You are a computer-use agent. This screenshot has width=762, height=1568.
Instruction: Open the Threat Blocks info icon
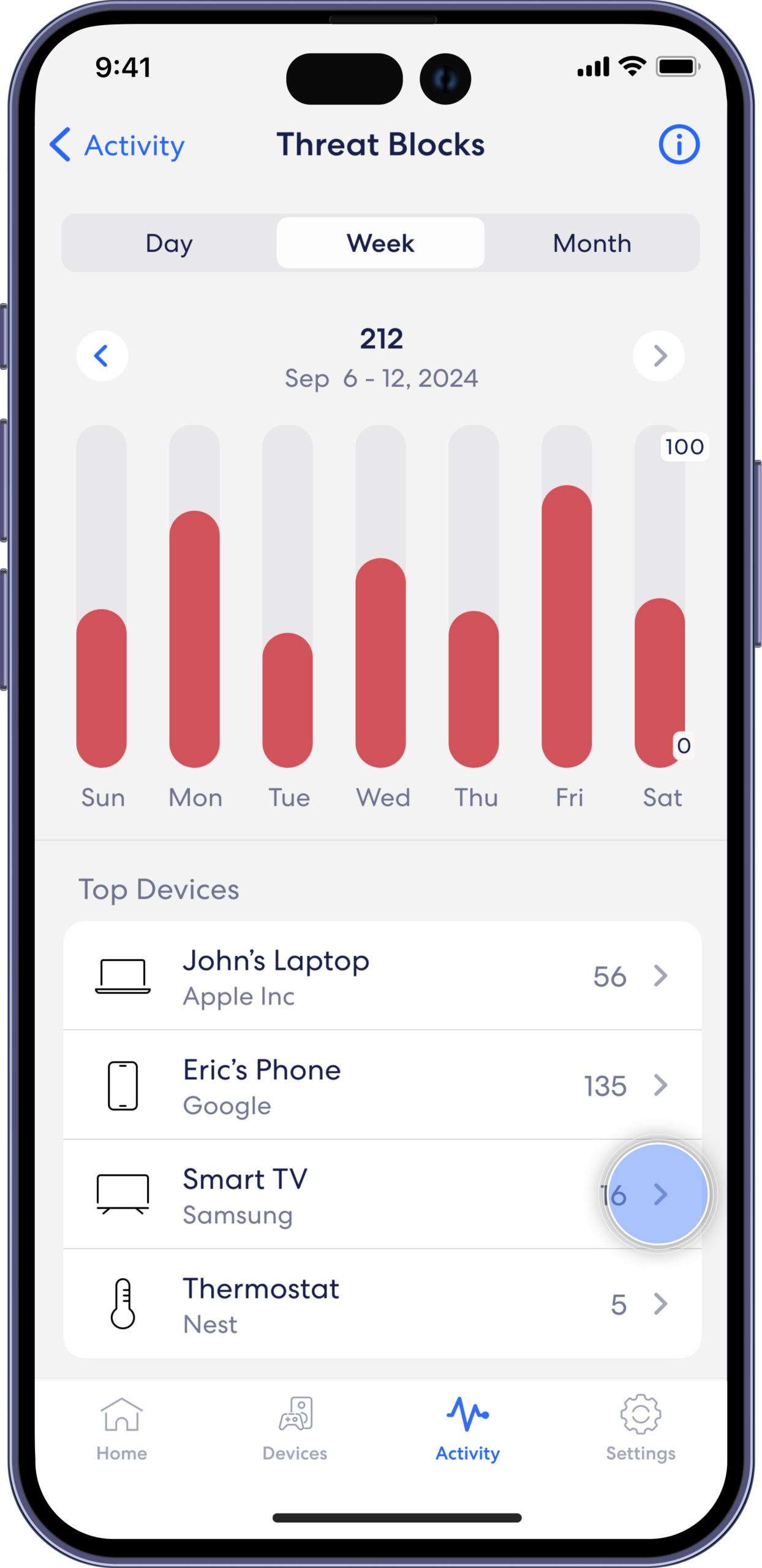point(679,143)
